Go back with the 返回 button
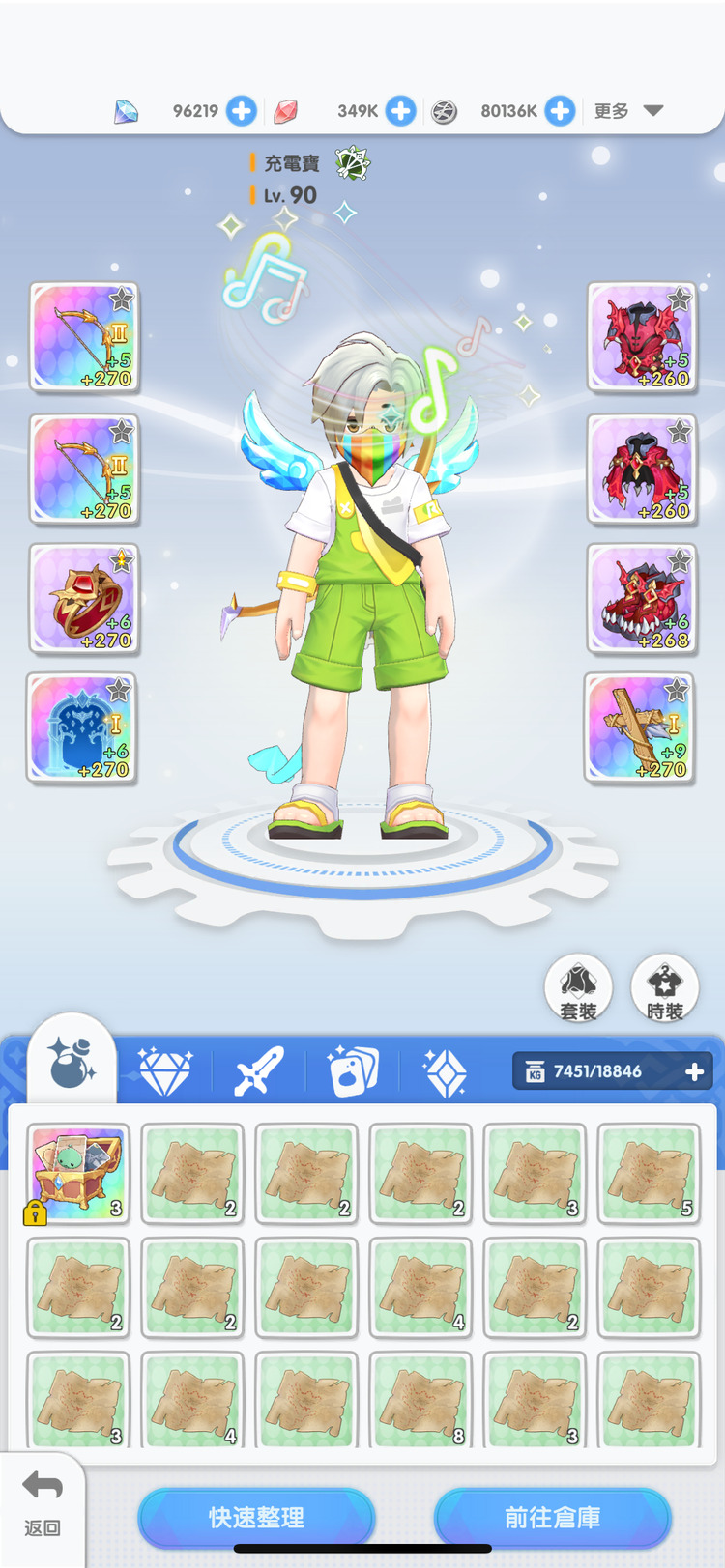The image size is (725, 1568). [43, 1503]
